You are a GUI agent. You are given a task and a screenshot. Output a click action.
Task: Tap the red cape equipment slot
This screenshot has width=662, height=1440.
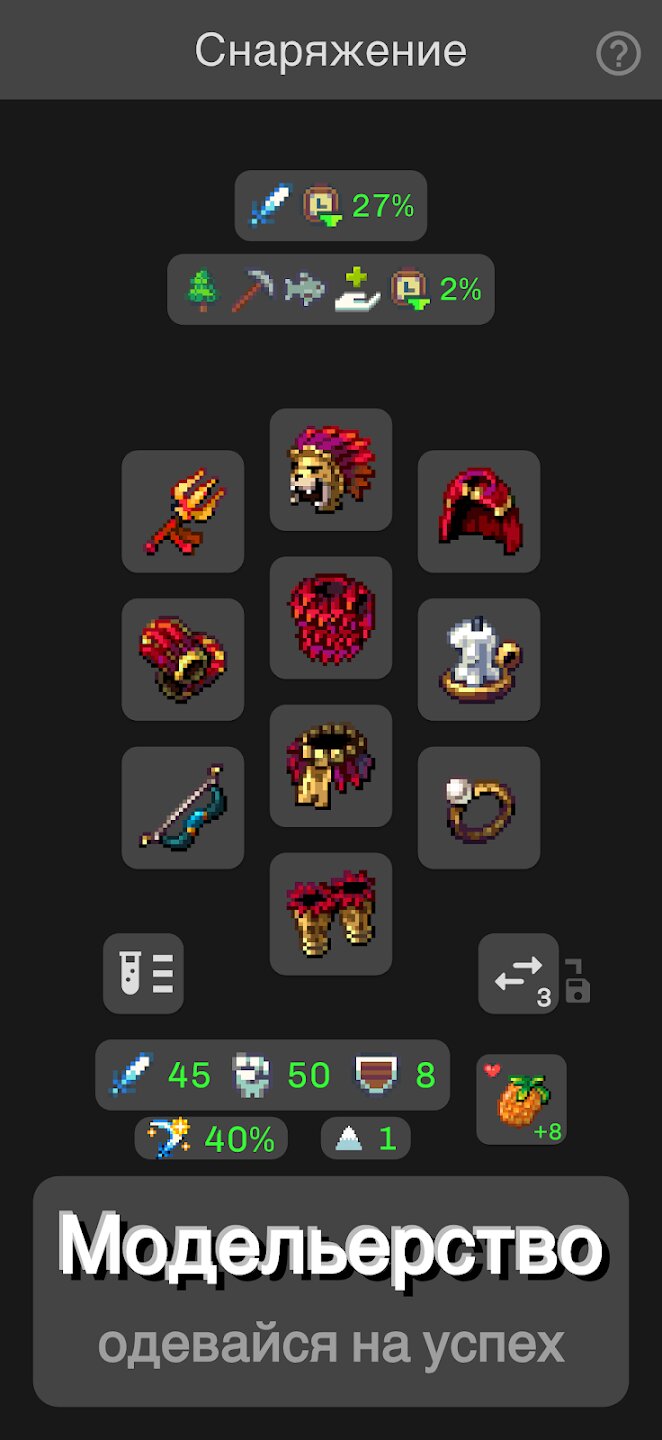(x=479, y=511)
